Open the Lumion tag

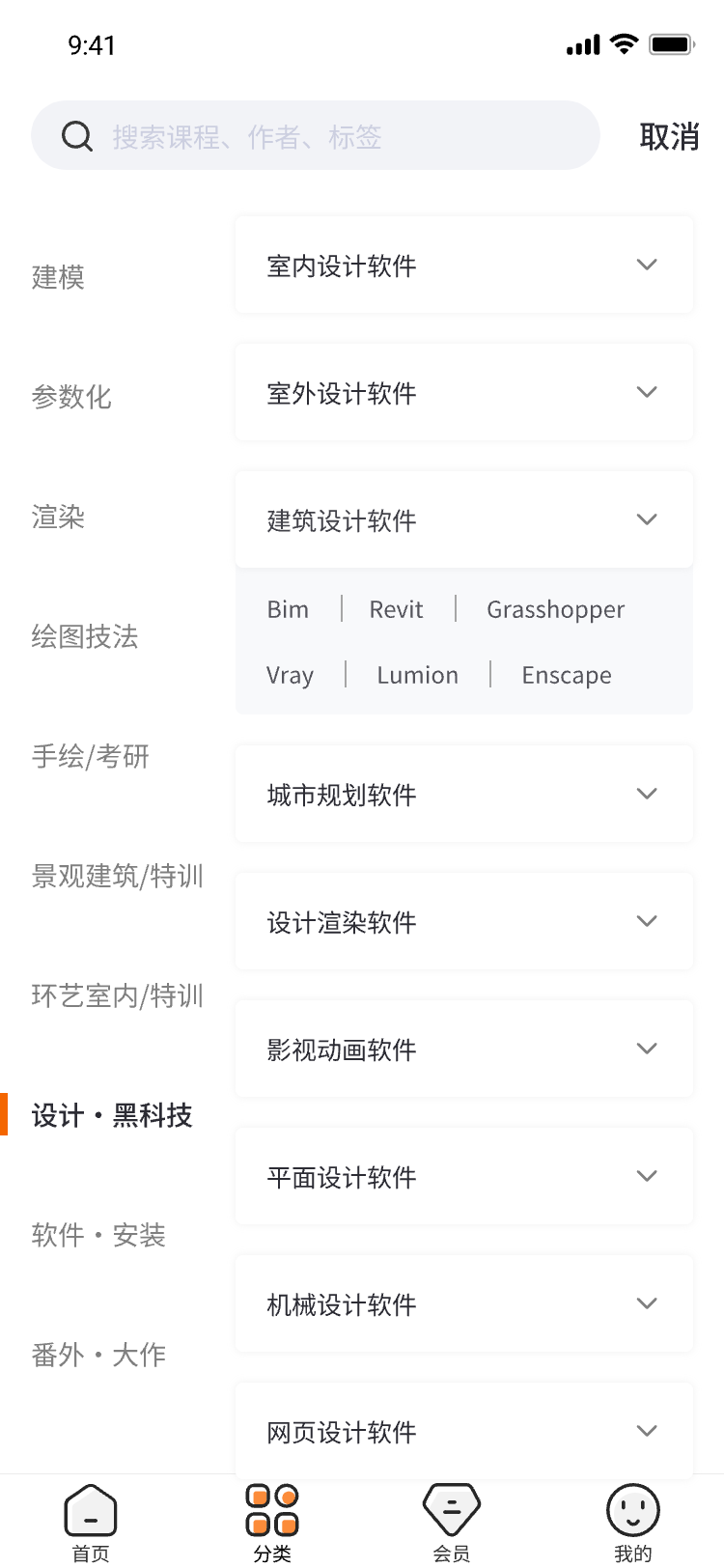pos(417,675)
